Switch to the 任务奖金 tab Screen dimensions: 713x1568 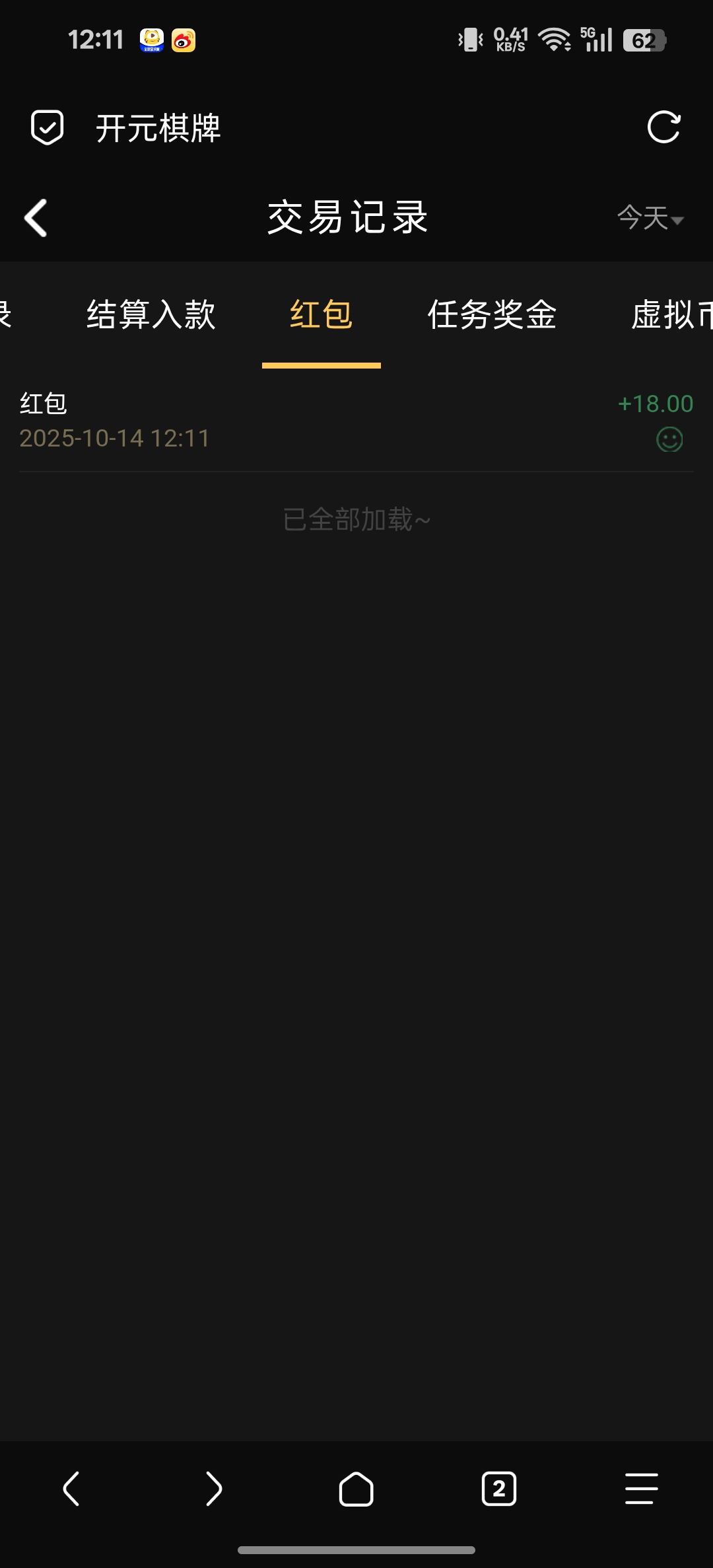pos(492,314)
